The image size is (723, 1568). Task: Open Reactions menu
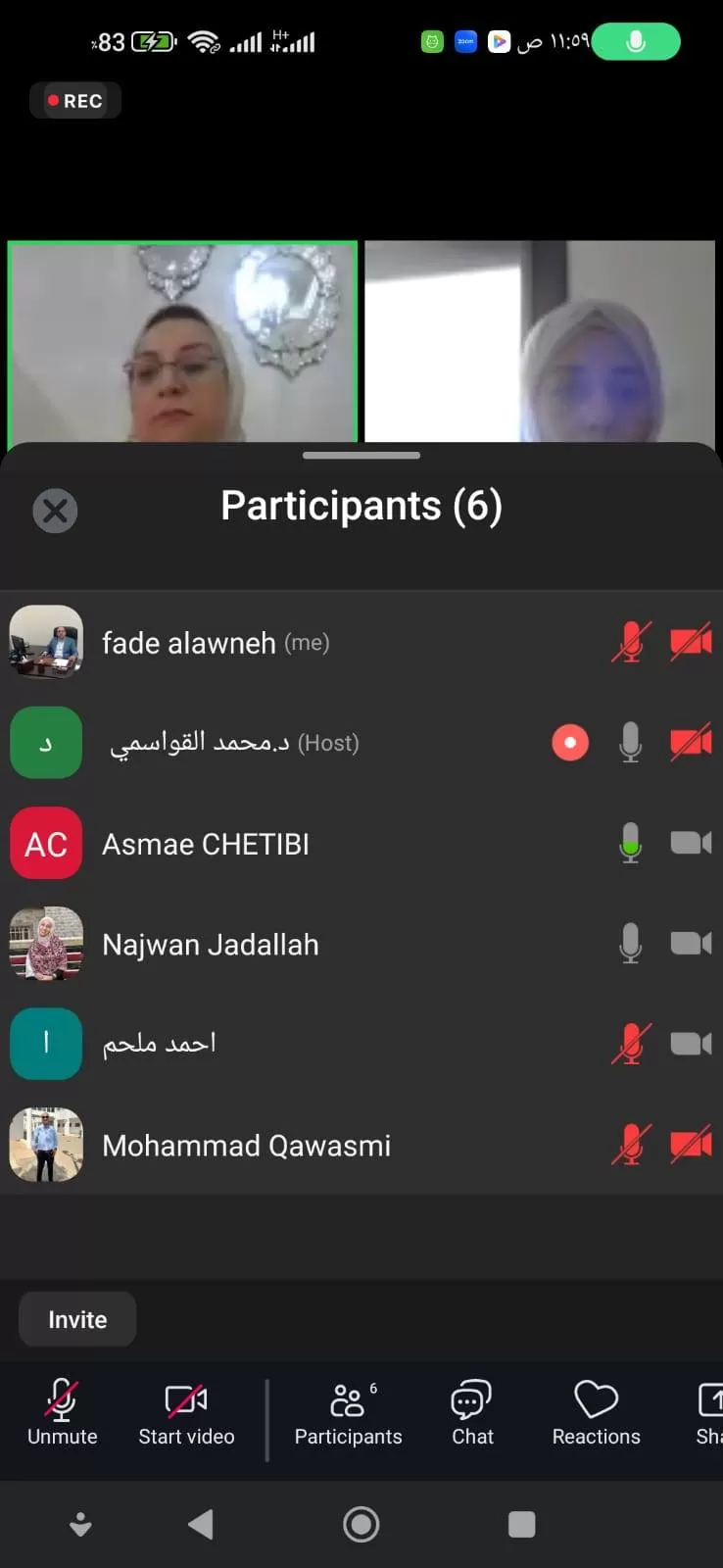click(x=596, y=1412)
